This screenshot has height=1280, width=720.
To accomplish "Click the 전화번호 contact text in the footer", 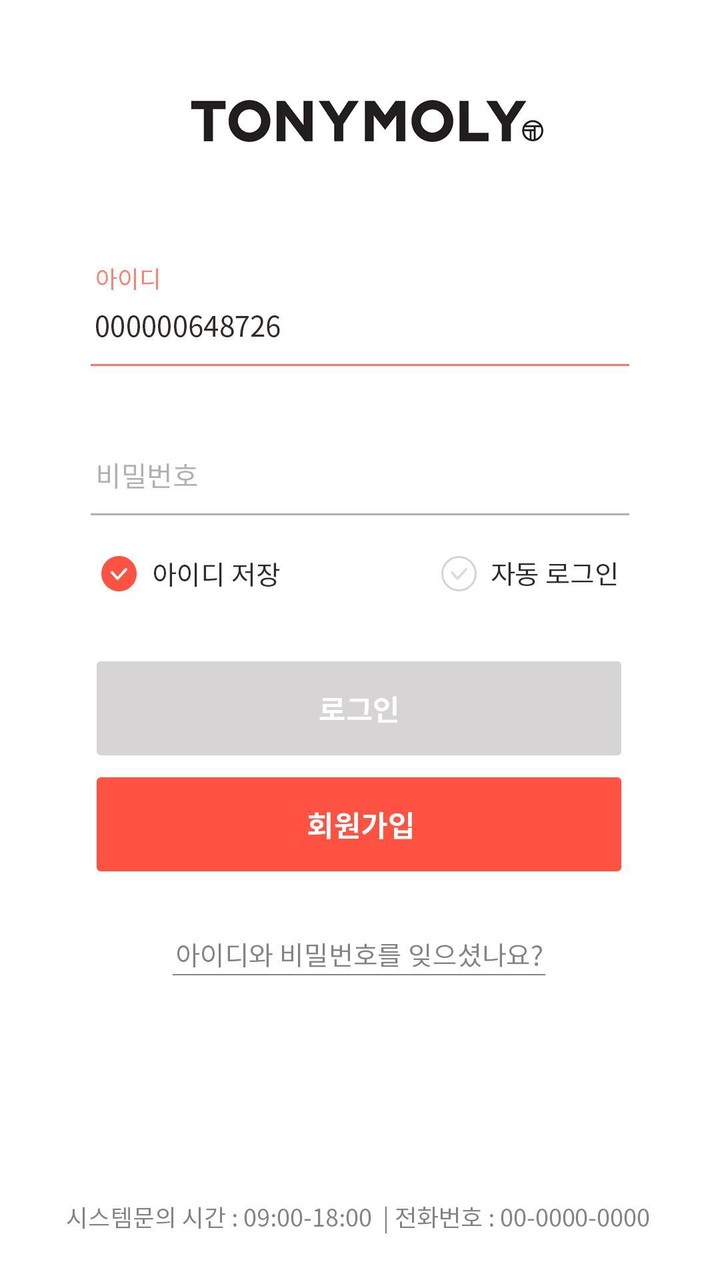I will point(520,1217).
